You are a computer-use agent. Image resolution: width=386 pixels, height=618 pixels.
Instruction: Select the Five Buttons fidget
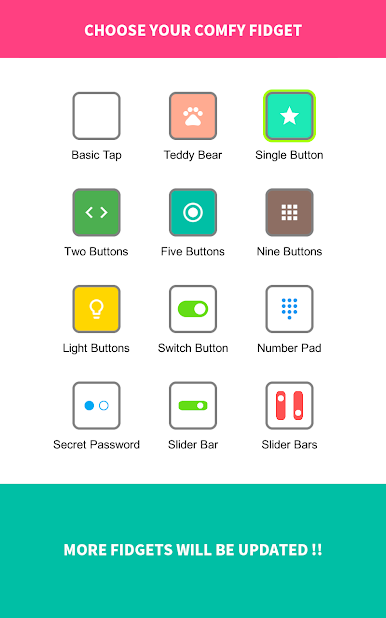193,212
